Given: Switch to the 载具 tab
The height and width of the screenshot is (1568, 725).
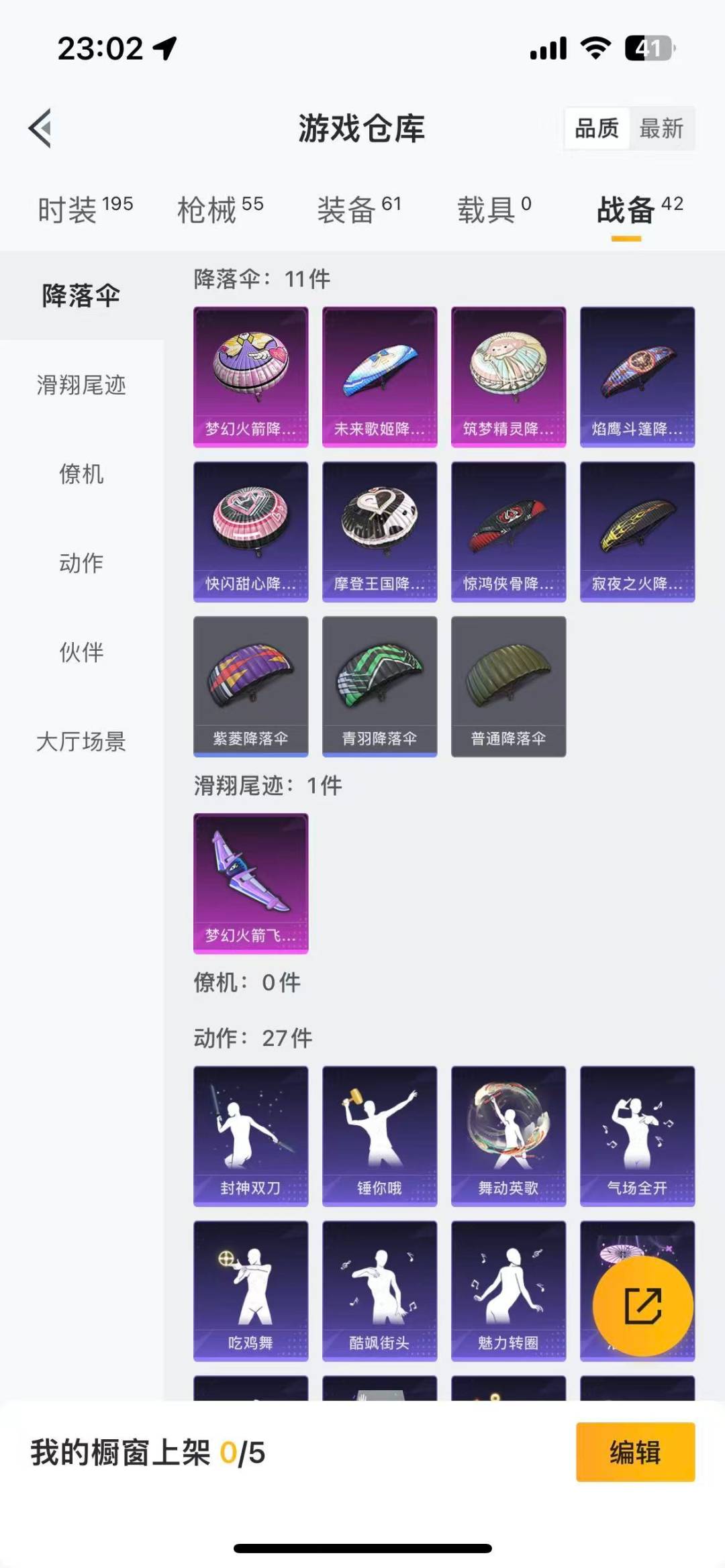Looking at the screenshot, I should [494, 210].
